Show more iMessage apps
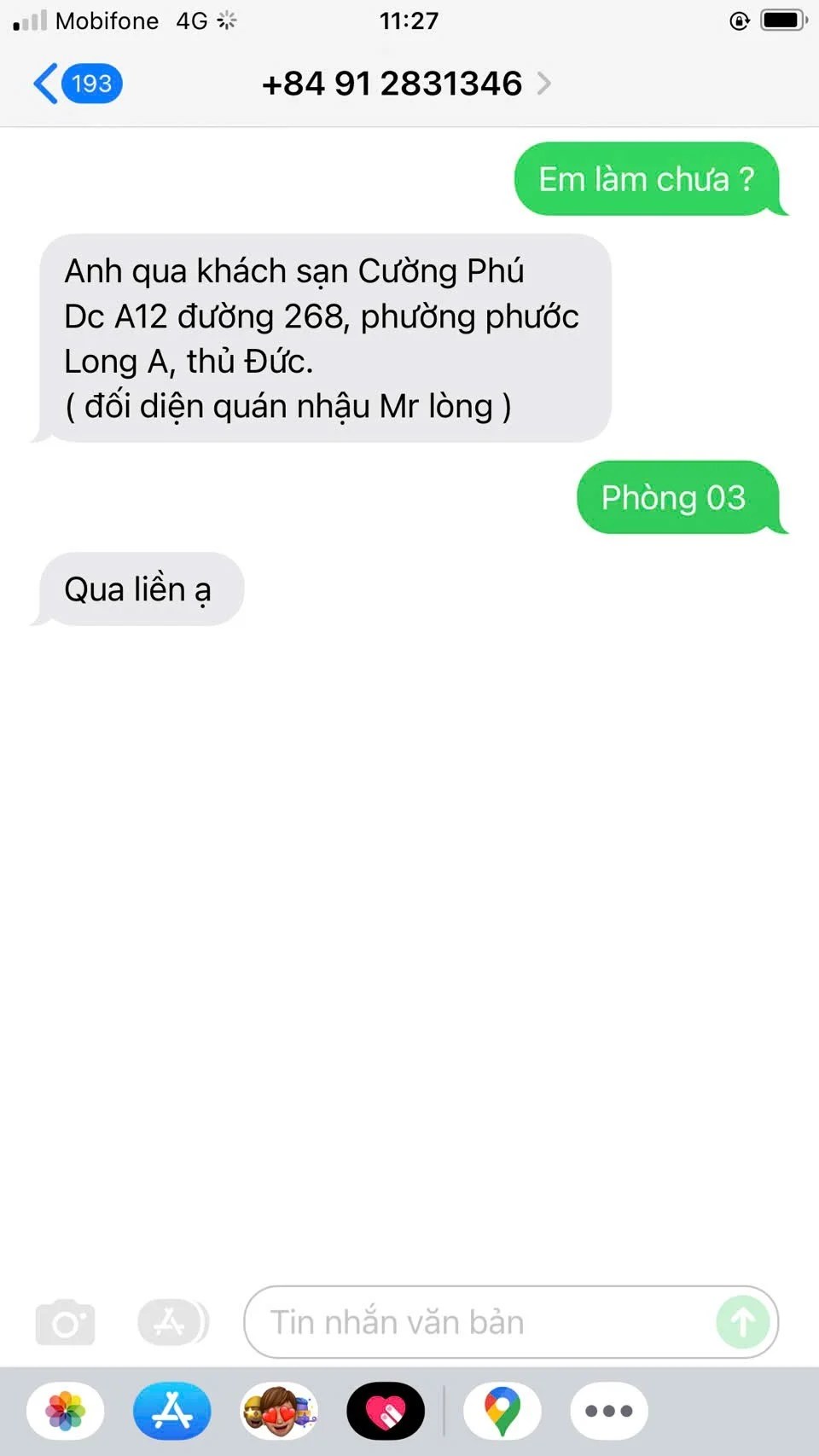 609,1411
